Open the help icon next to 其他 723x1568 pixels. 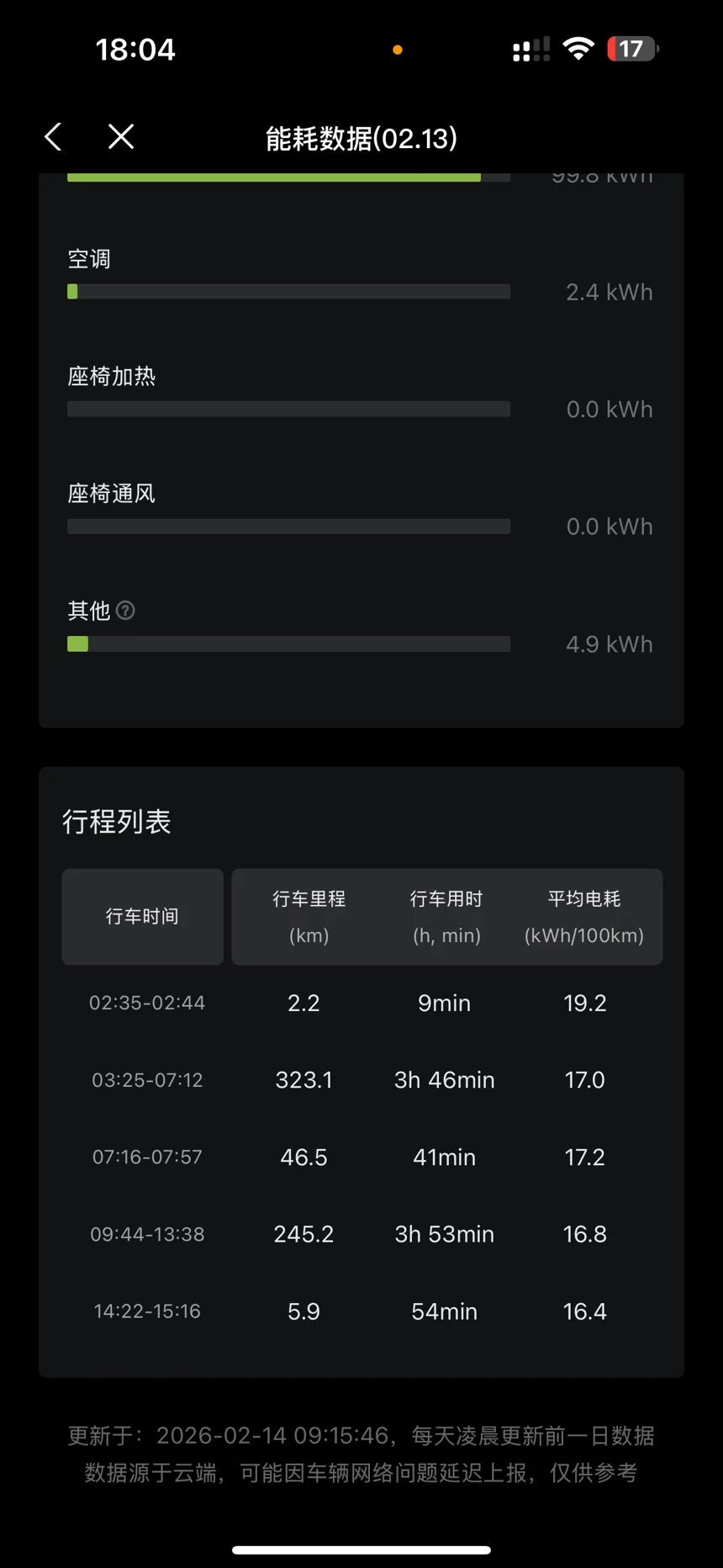pos(125,611)
